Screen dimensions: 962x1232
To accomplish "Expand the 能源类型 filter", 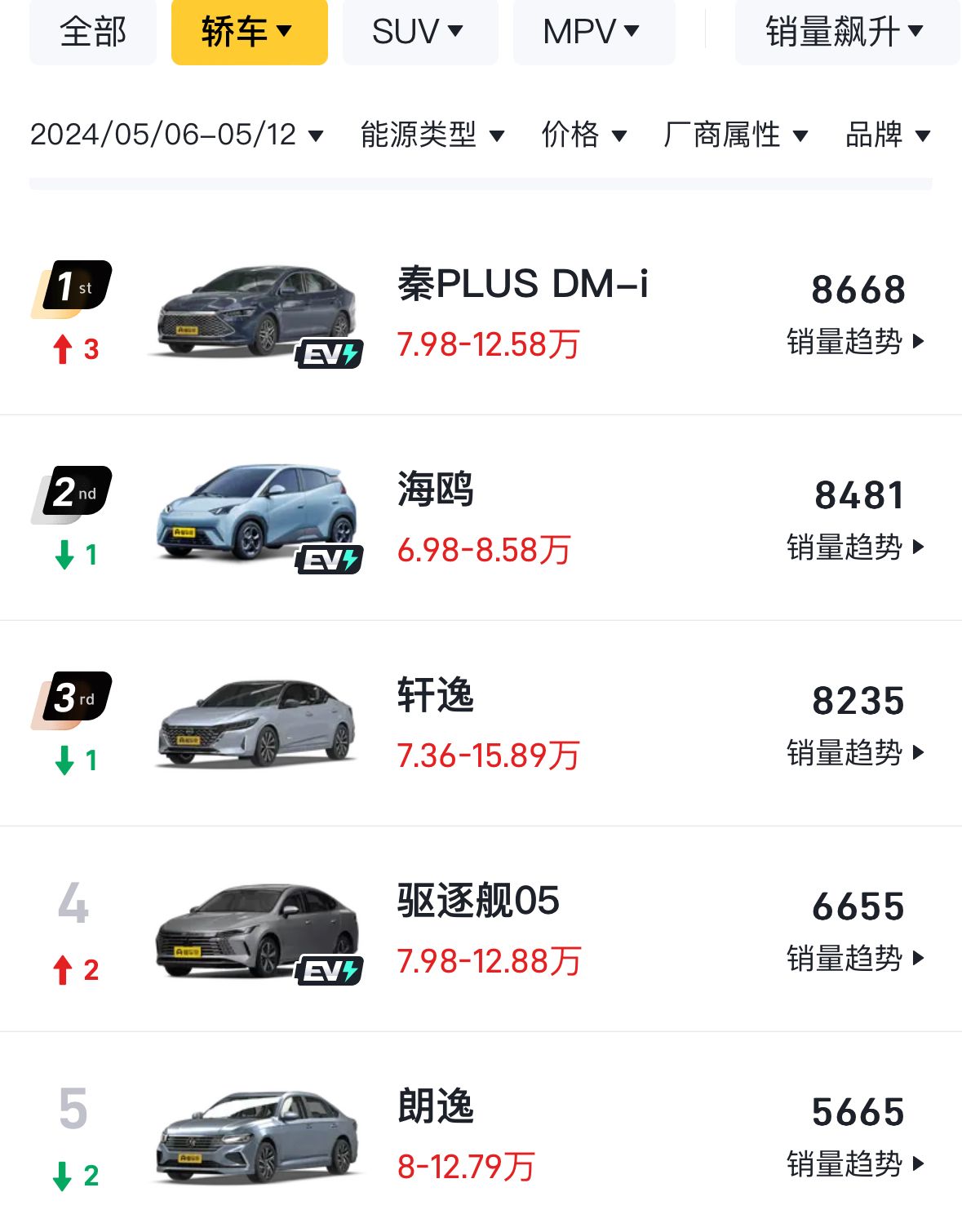I will coord(432,135).
